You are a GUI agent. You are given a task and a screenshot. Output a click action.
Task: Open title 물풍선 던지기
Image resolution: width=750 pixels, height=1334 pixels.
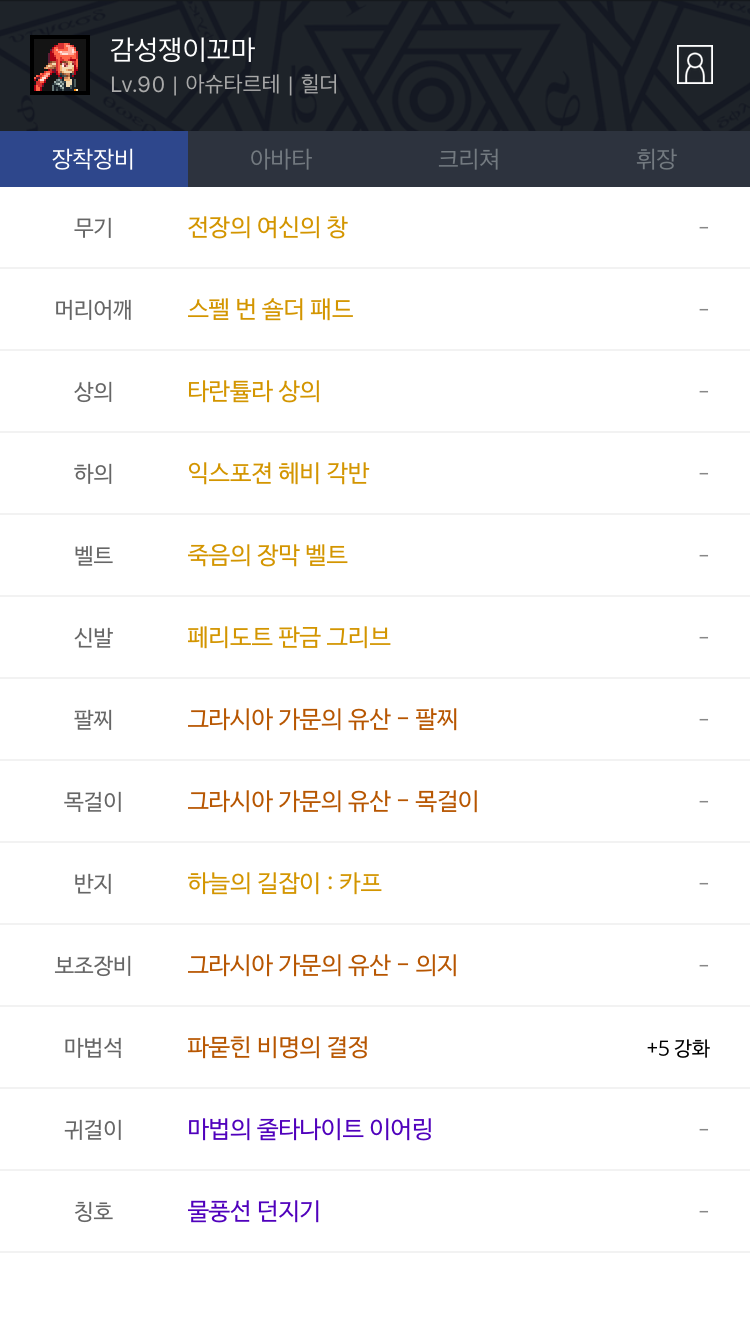click(x=254, y=1211)
